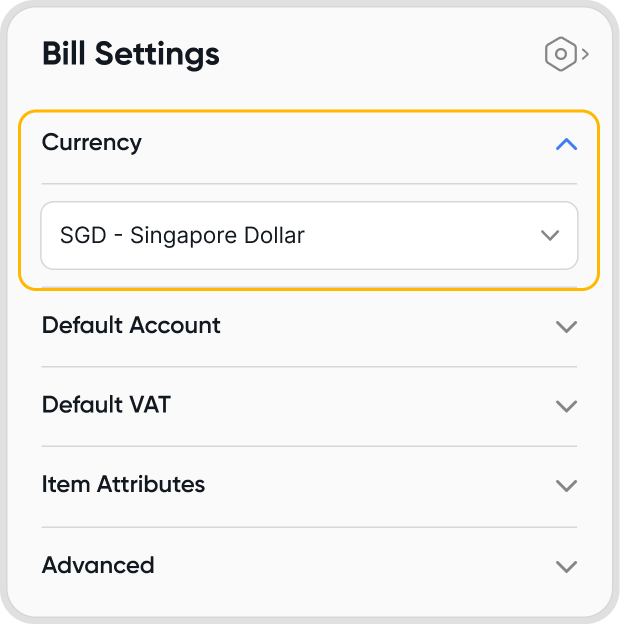The image size is (620, 624).
Task: Collapse the Currency section
Action: click(566, 144)
